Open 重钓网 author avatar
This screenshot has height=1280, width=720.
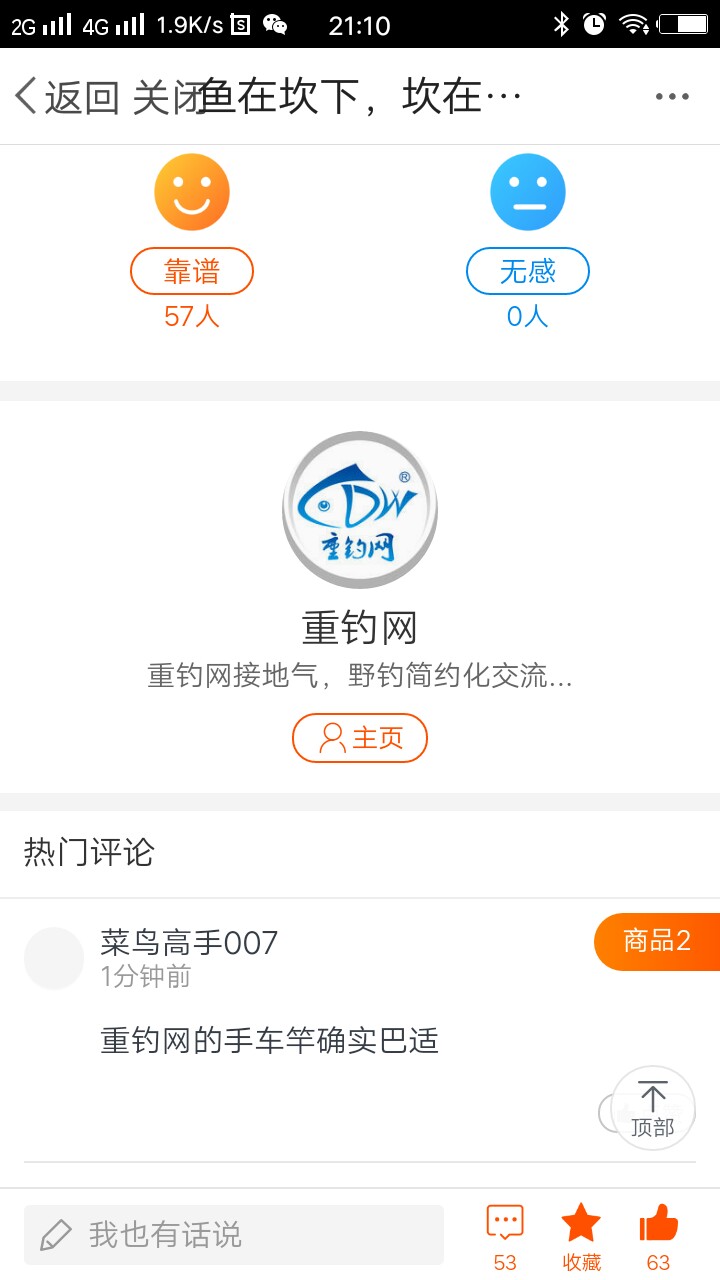(360, 510)
